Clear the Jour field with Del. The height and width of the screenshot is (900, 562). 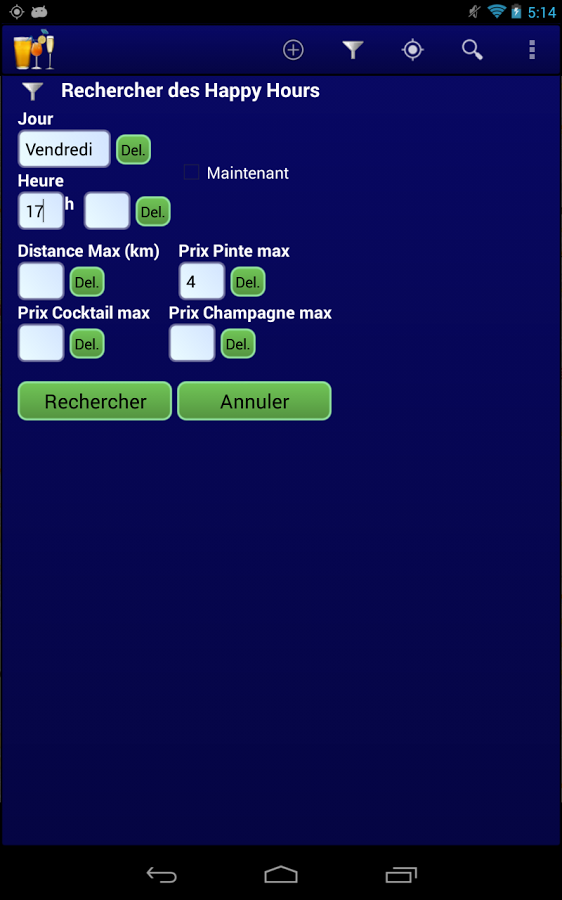tap(134, 150)
